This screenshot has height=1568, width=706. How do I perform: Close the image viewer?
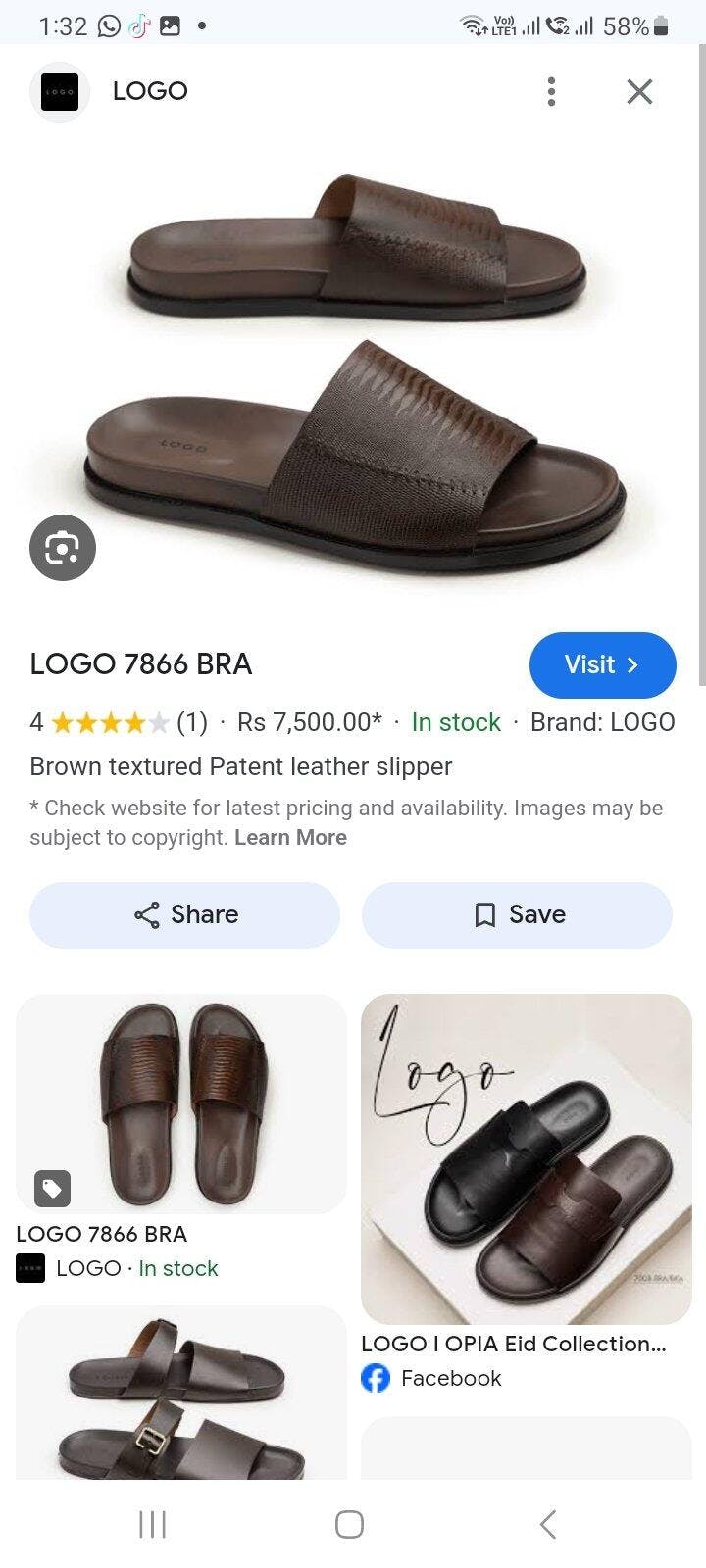tap(639, 91)
